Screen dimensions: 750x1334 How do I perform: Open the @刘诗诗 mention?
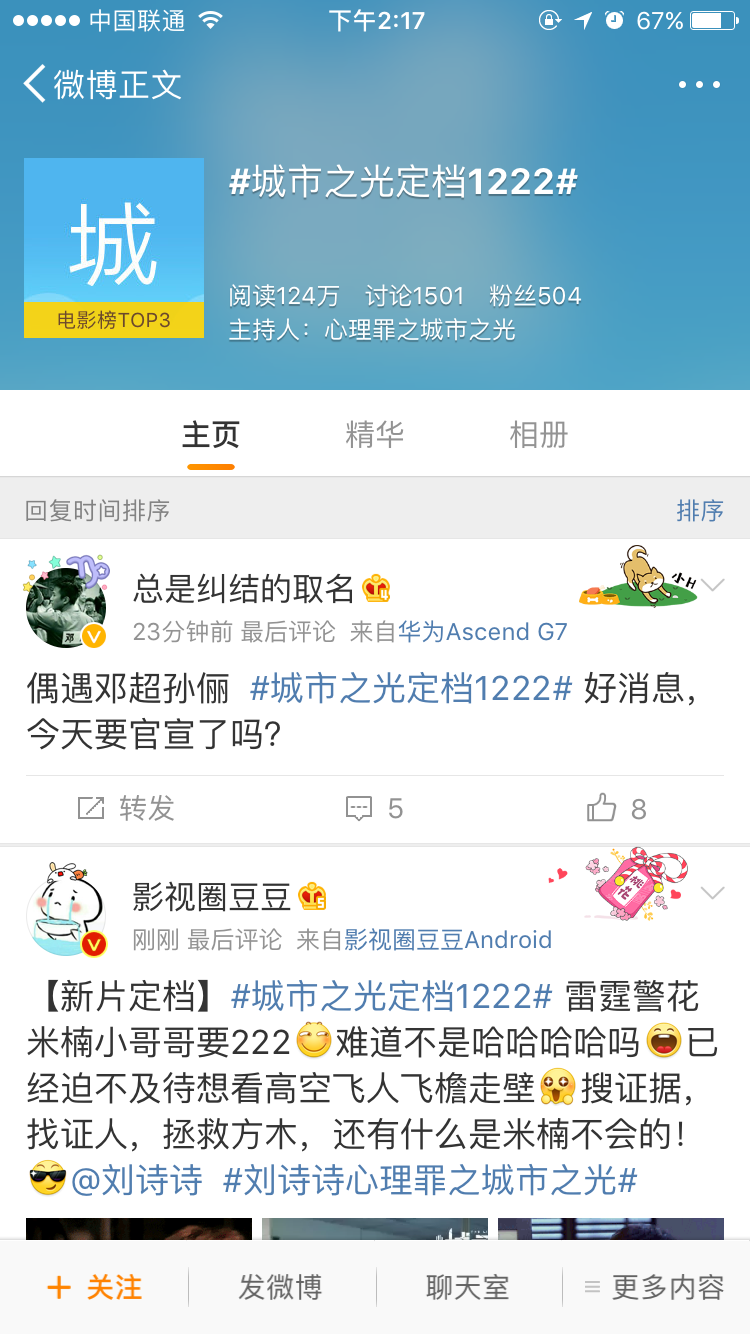point(136,1181)
